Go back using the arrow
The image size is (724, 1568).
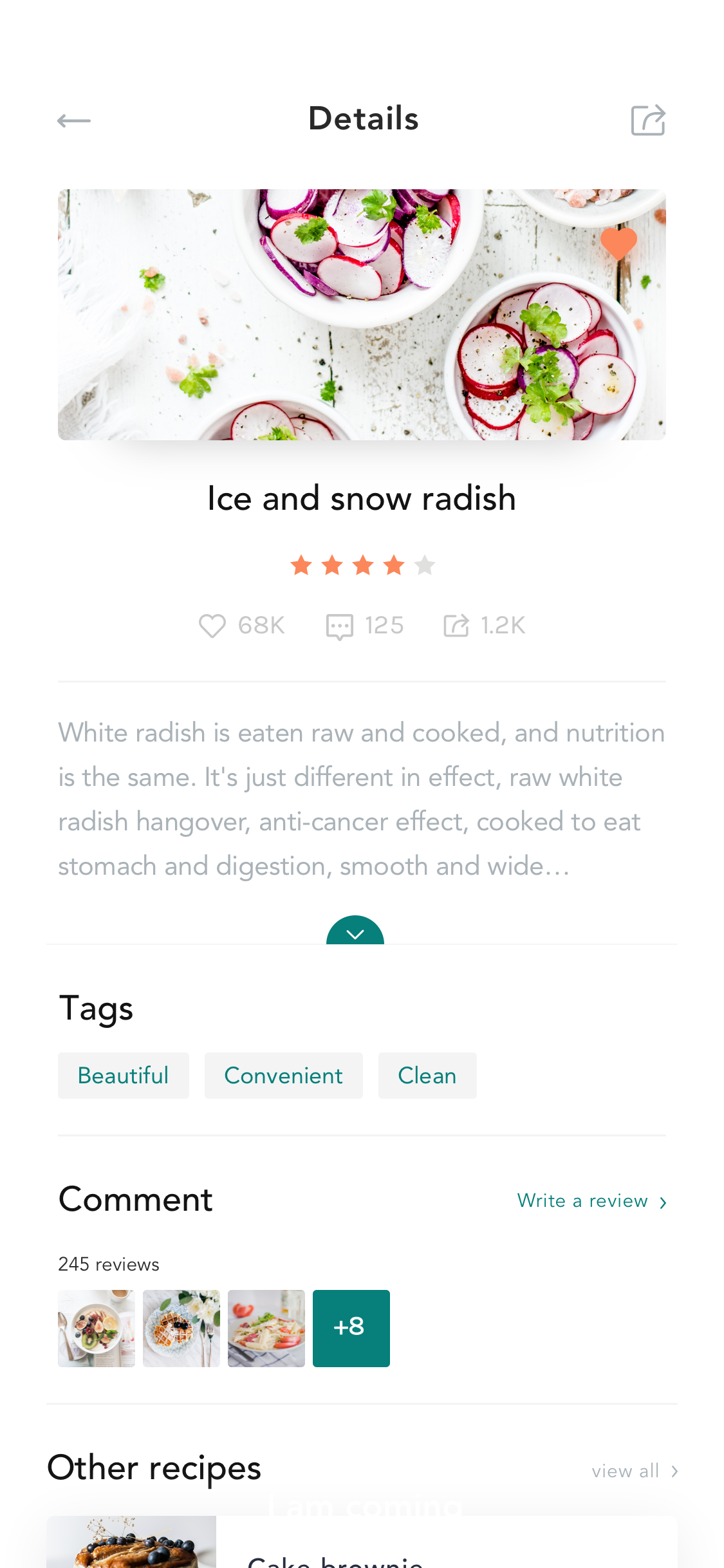[x=73, y=120]
